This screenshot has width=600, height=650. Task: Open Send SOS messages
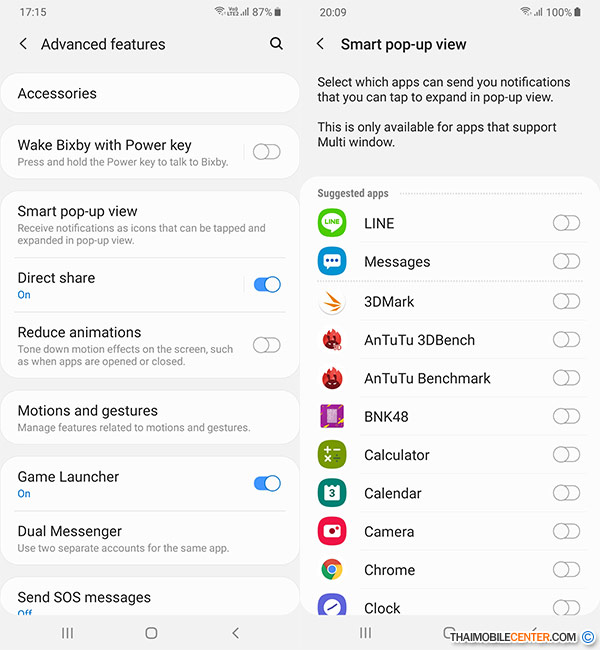click(x=140, y=598)
